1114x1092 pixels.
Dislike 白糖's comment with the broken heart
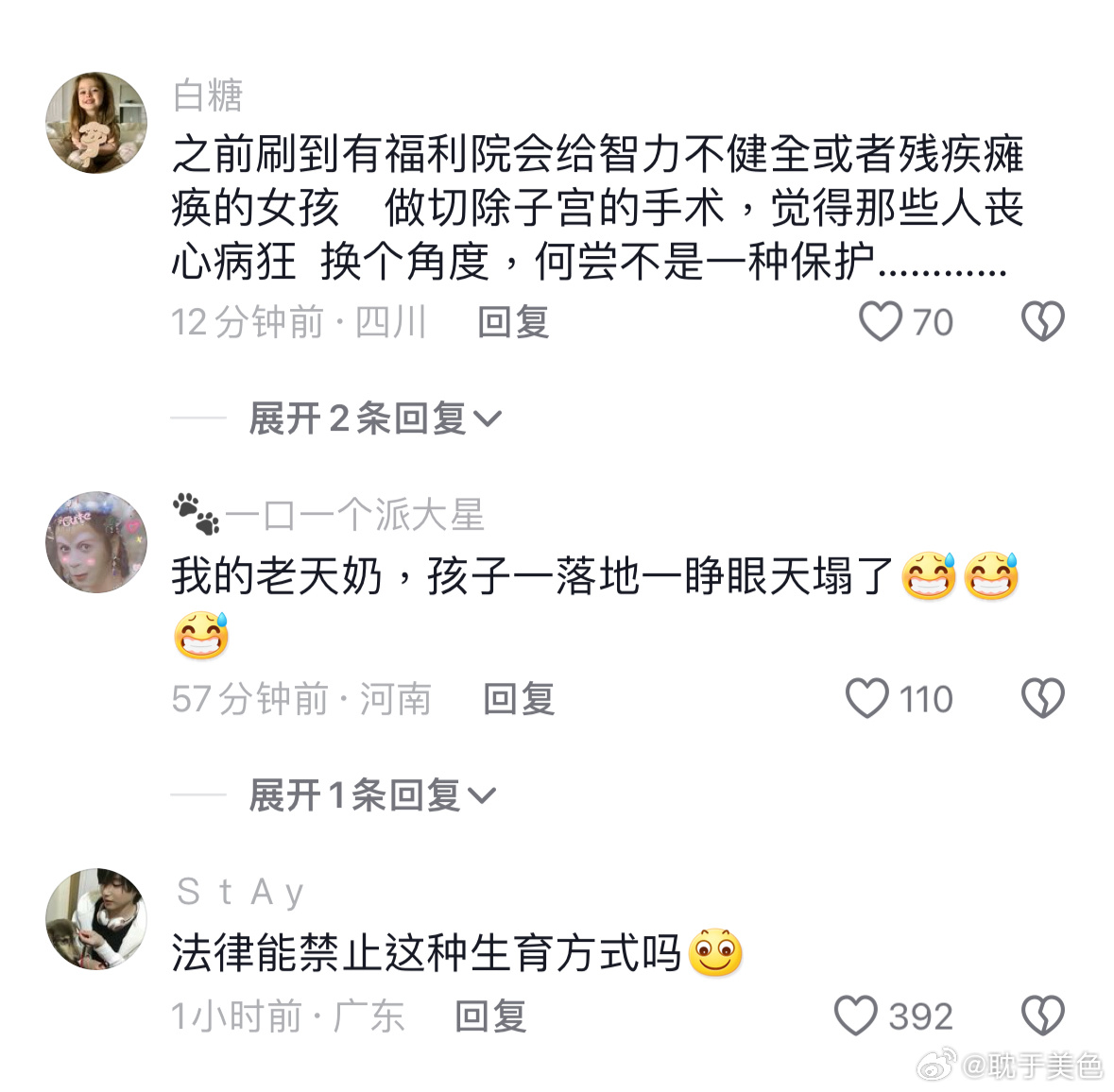[x=1043, y=321]
